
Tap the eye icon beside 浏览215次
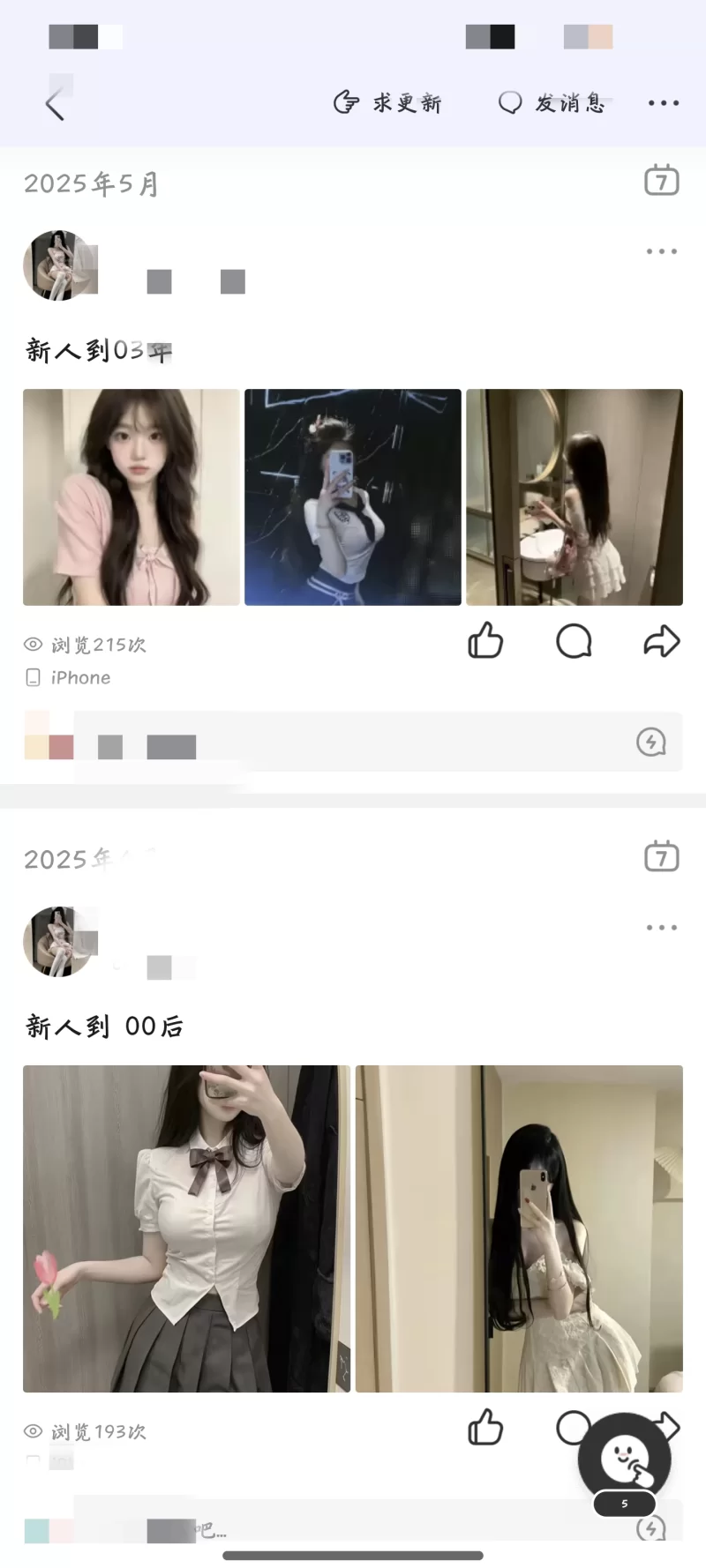(32, 645)
